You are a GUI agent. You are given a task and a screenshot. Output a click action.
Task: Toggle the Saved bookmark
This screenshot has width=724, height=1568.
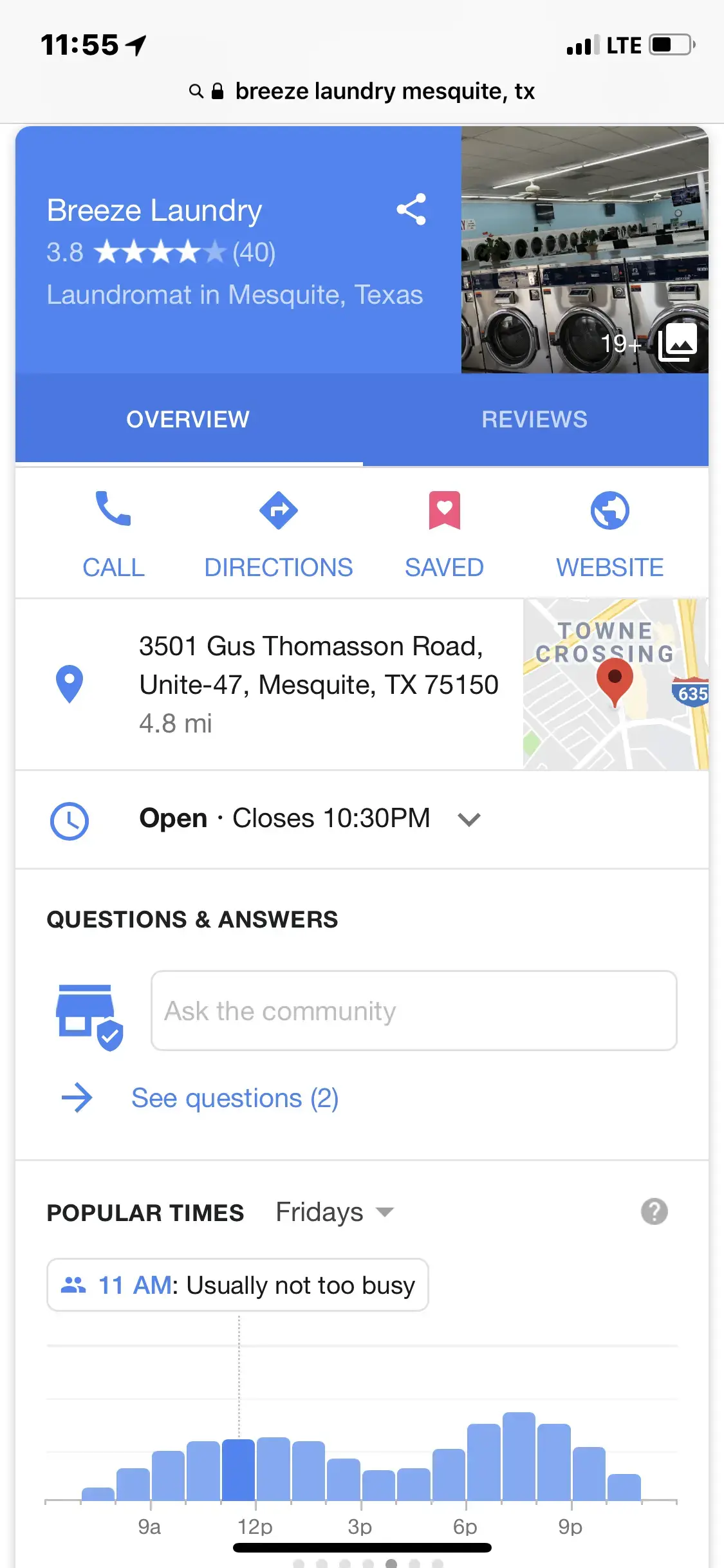[444, 534]
